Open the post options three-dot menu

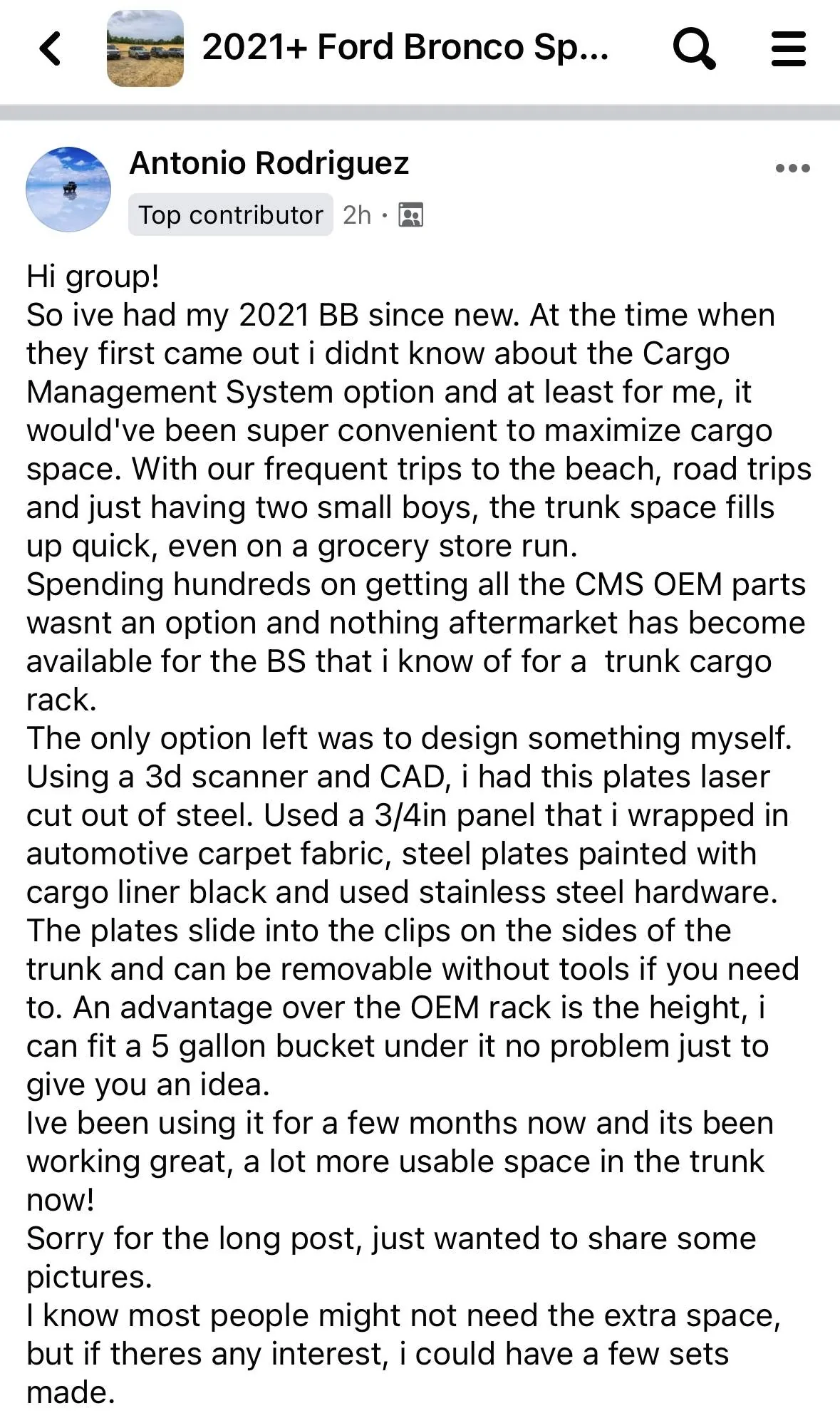pos(792,169)
